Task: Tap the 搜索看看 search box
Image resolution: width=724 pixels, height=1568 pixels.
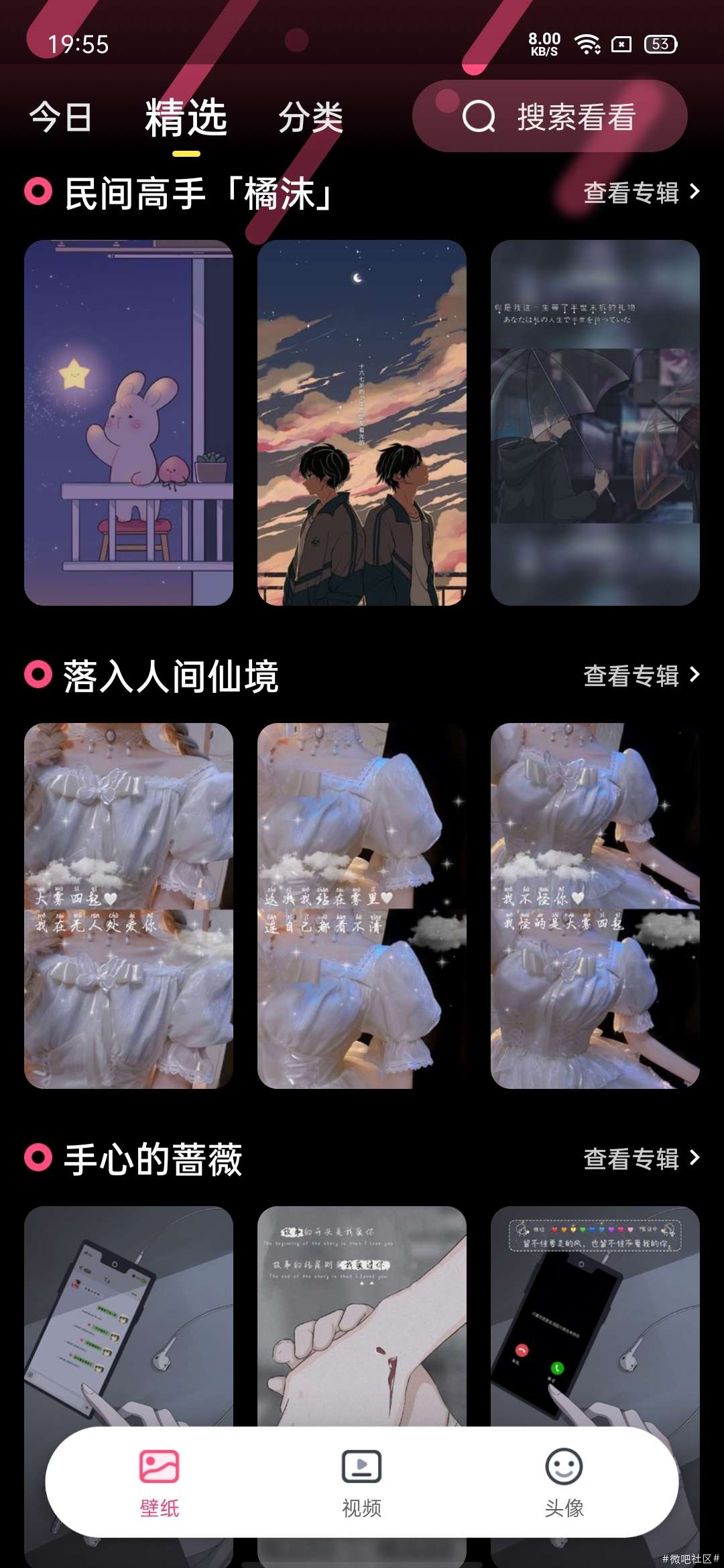Action: pyautogui.click(x=550, y=117)
